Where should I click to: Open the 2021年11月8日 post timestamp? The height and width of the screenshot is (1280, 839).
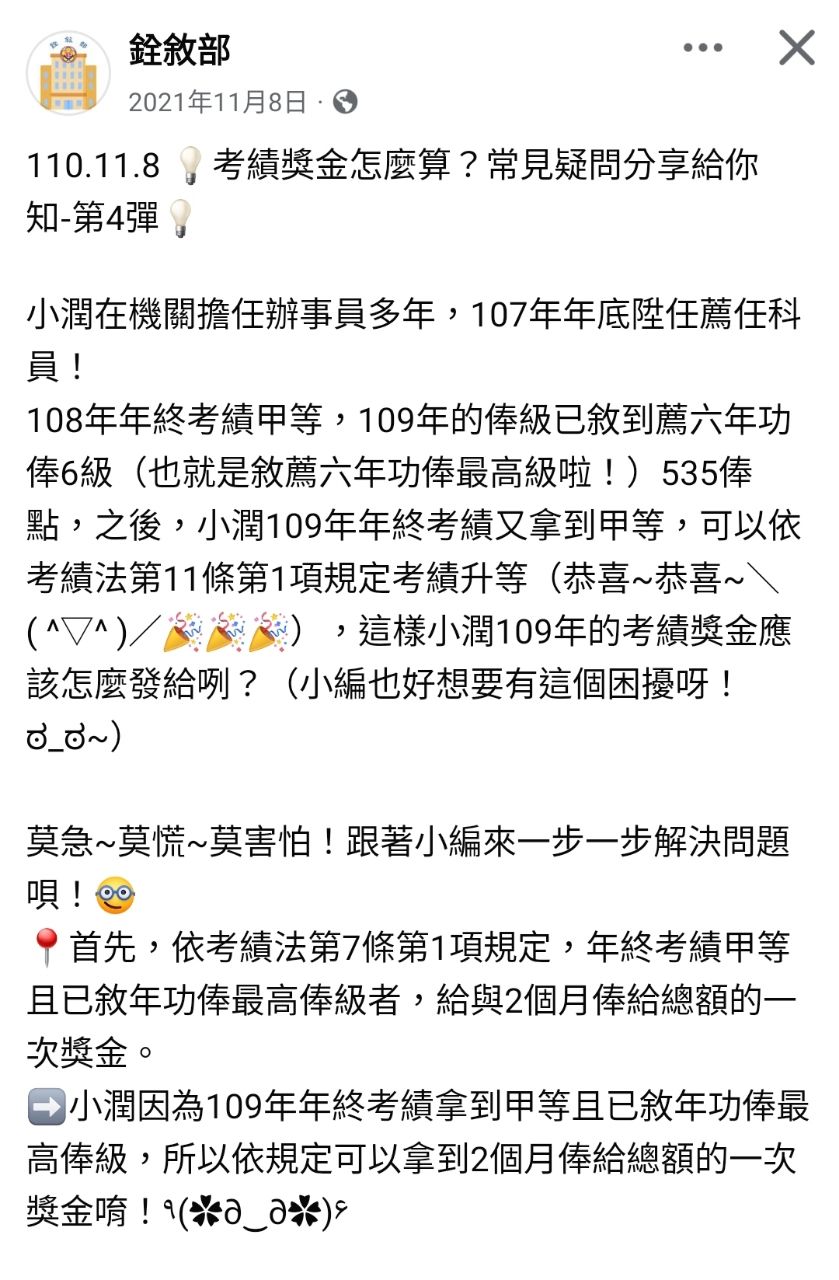click(217, 101)
